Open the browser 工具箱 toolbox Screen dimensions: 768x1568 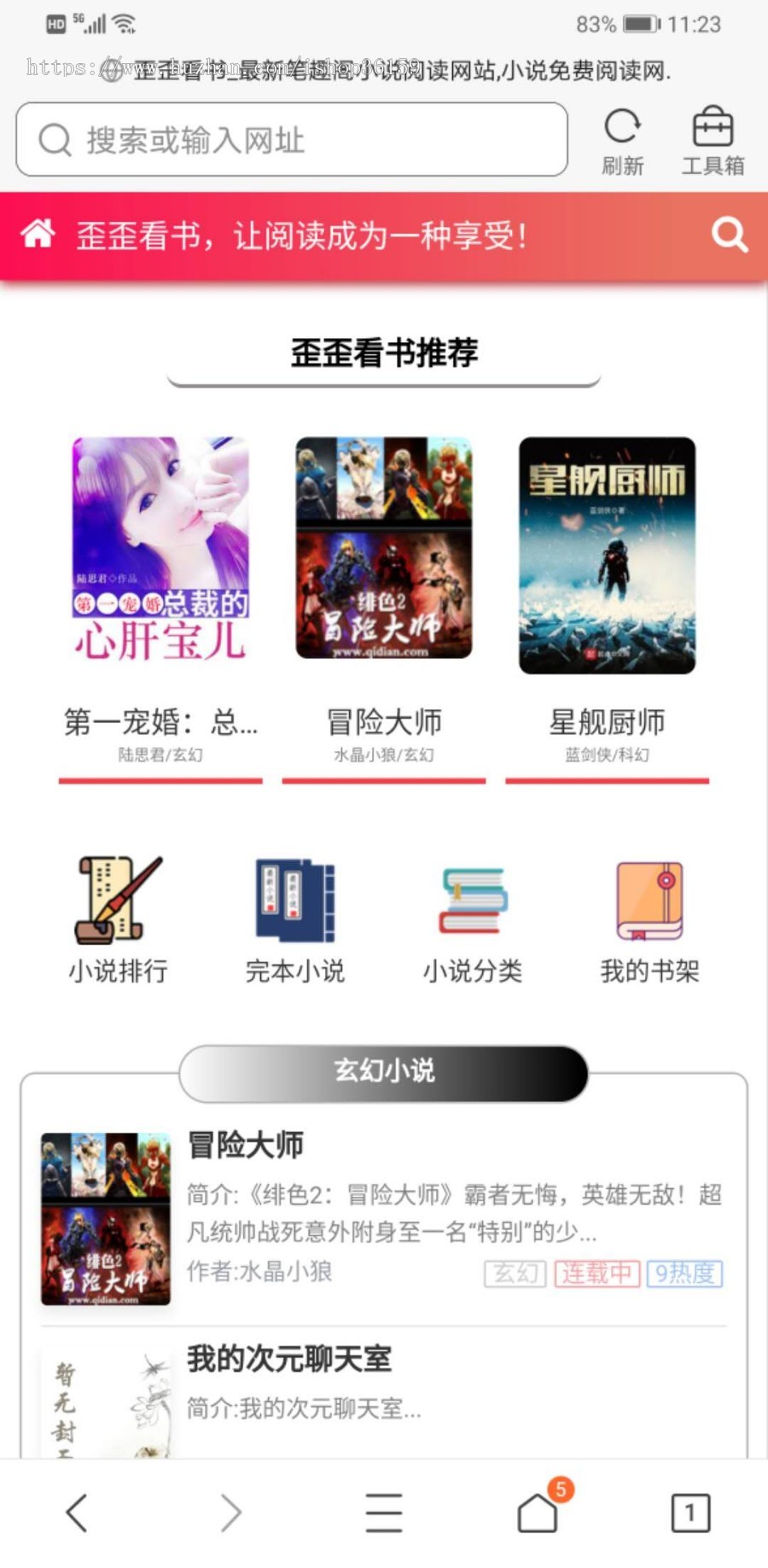pos(714,137)
